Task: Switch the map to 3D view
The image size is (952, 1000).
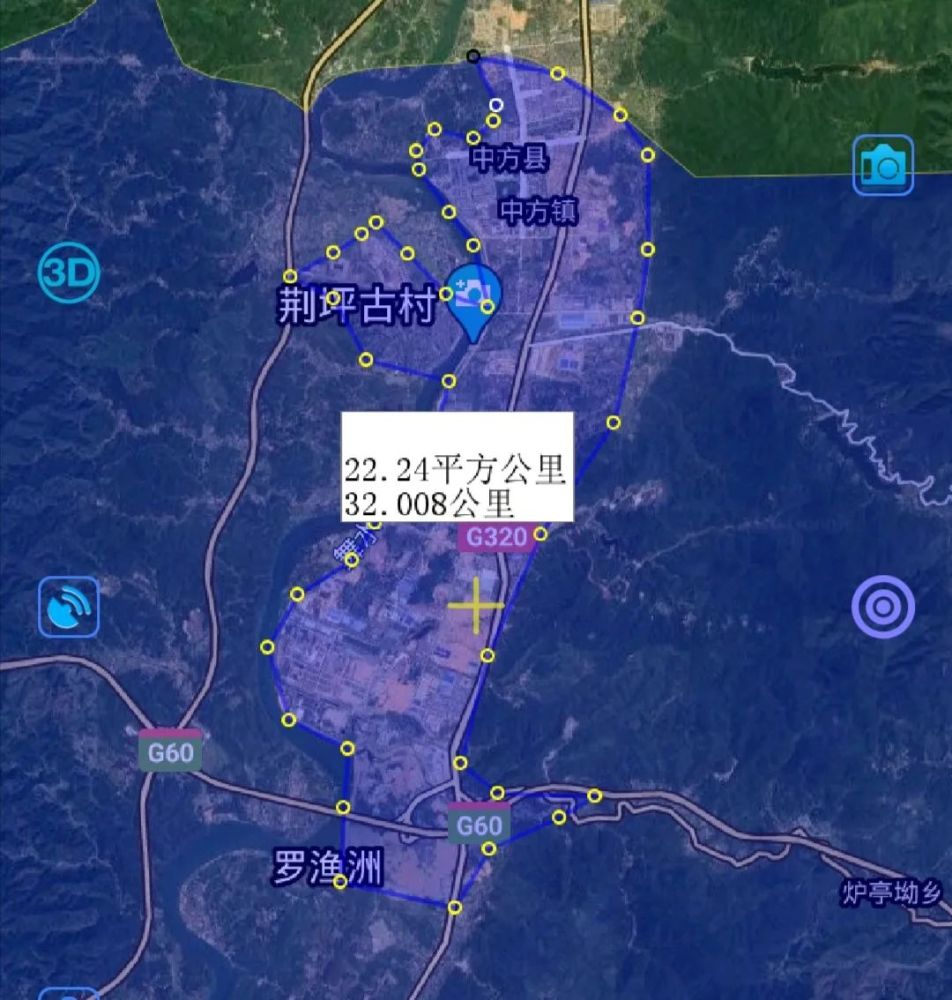Action: pyautogui.click(x=69, y=272)
